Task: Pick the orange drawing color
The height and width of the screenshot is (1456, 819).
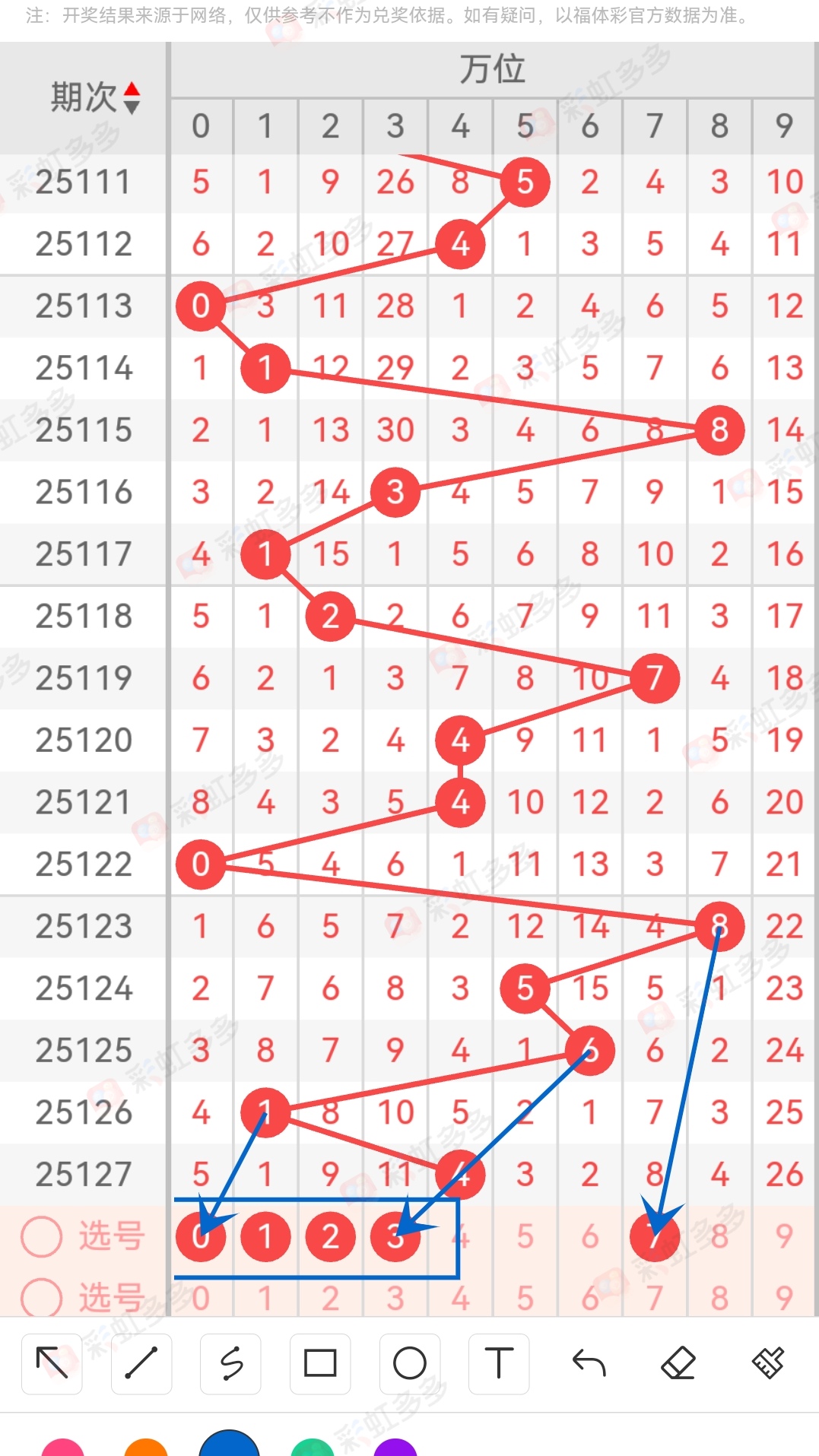Action: coord(146,1448)
